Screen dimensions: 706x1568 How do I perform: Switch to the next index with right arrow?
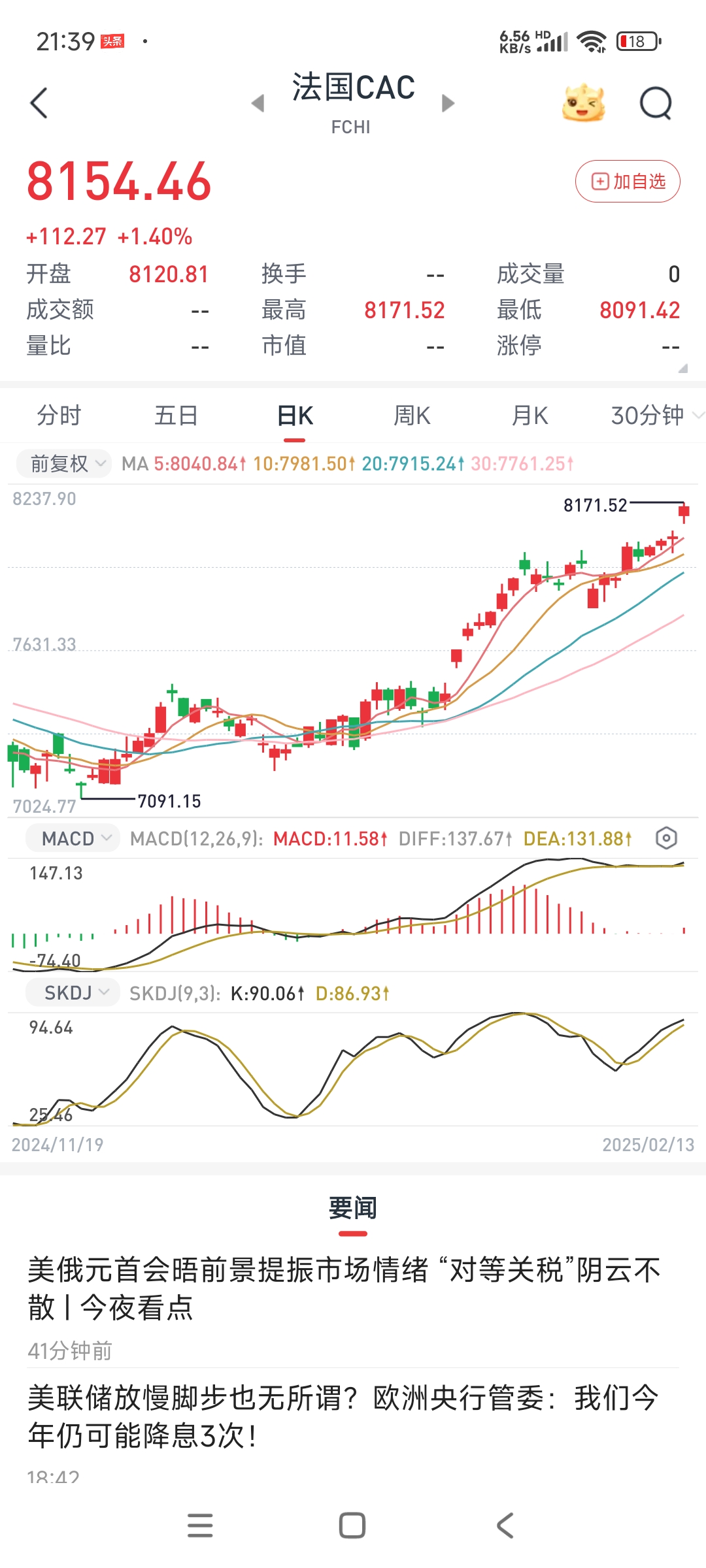pos(448,103)
